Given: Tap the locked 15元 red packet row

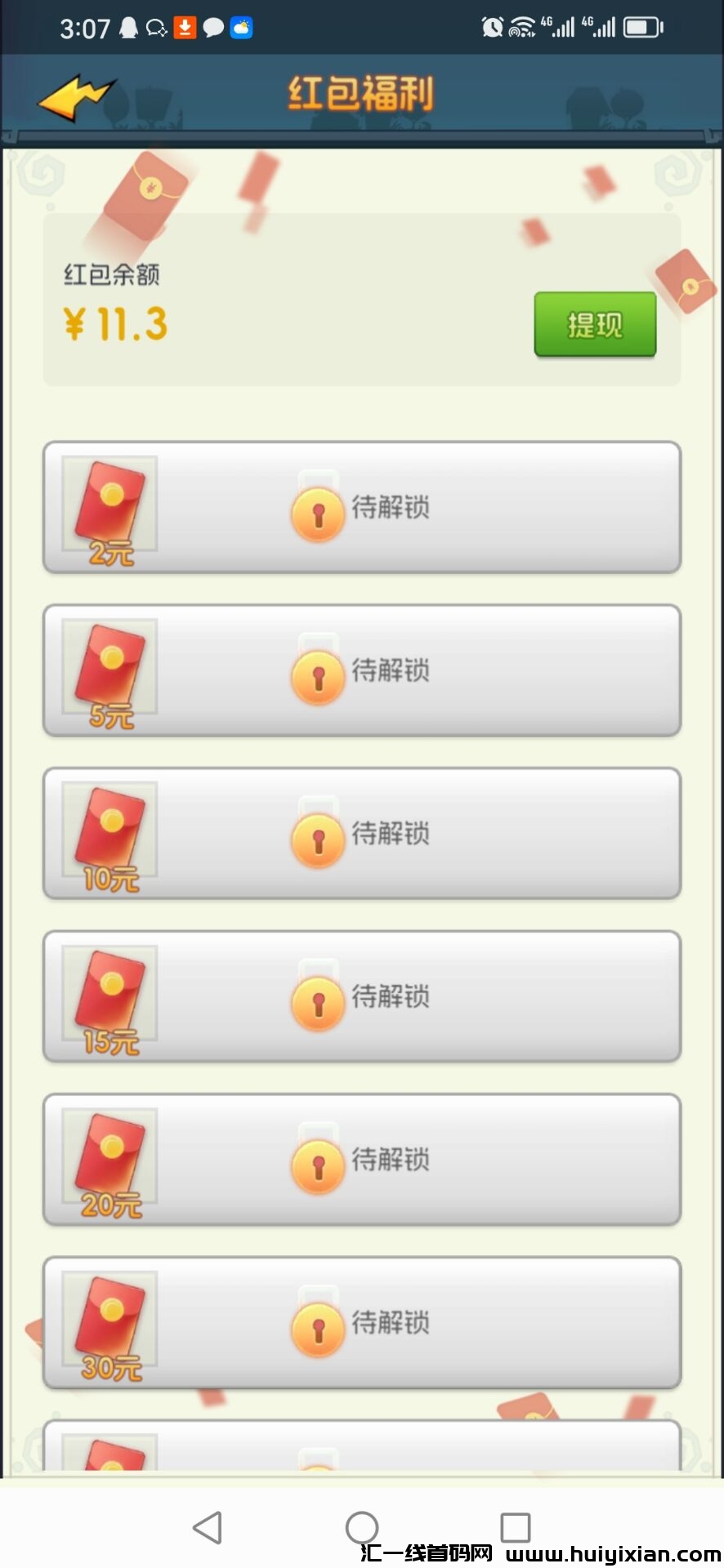Looking at the screenshot, I should click(x=361, y=996).
